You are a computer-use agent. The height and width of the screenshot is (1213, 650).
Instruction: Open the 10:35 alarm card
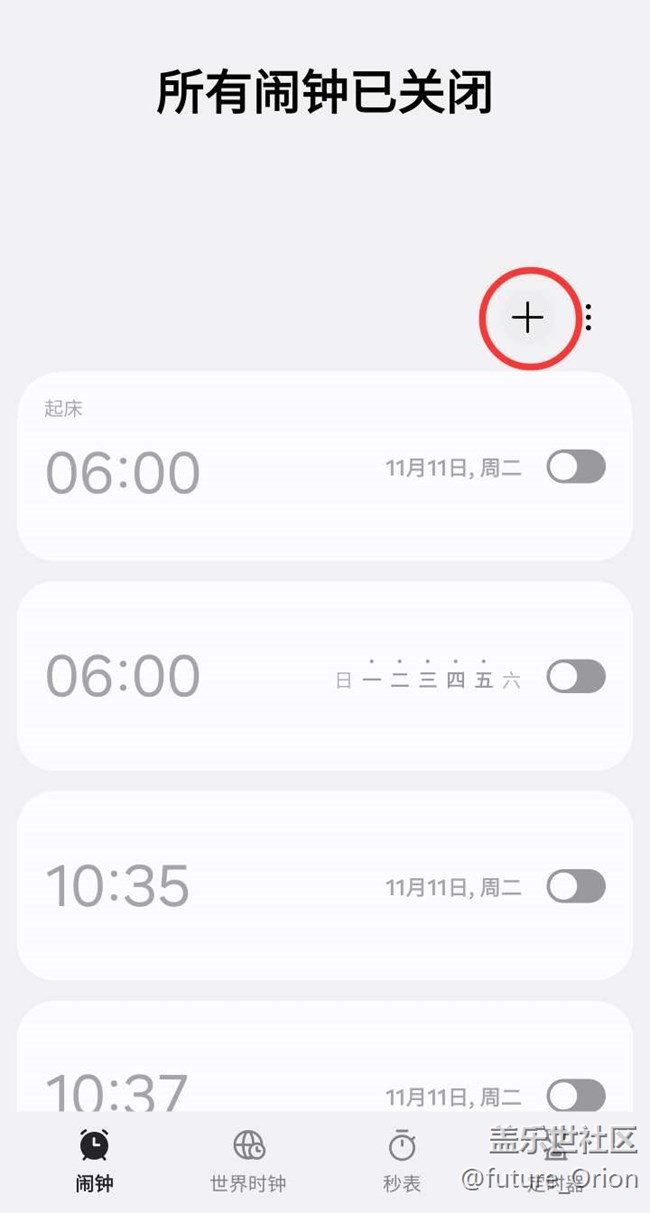coord(200,886)
